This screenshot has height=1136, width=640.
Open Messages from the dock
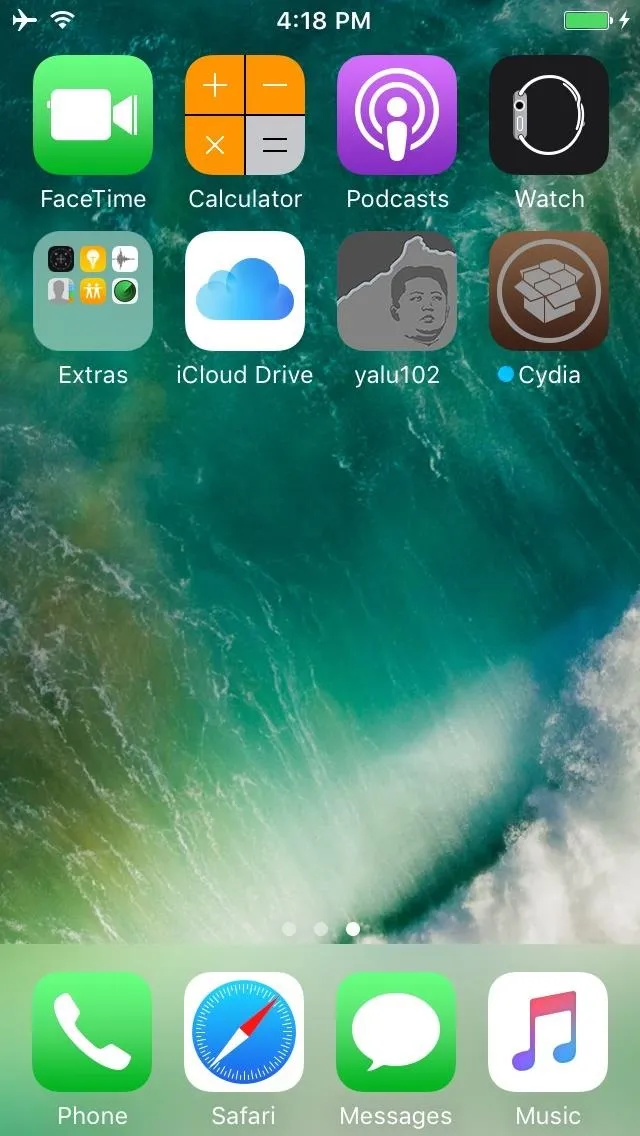(397, 1031)
